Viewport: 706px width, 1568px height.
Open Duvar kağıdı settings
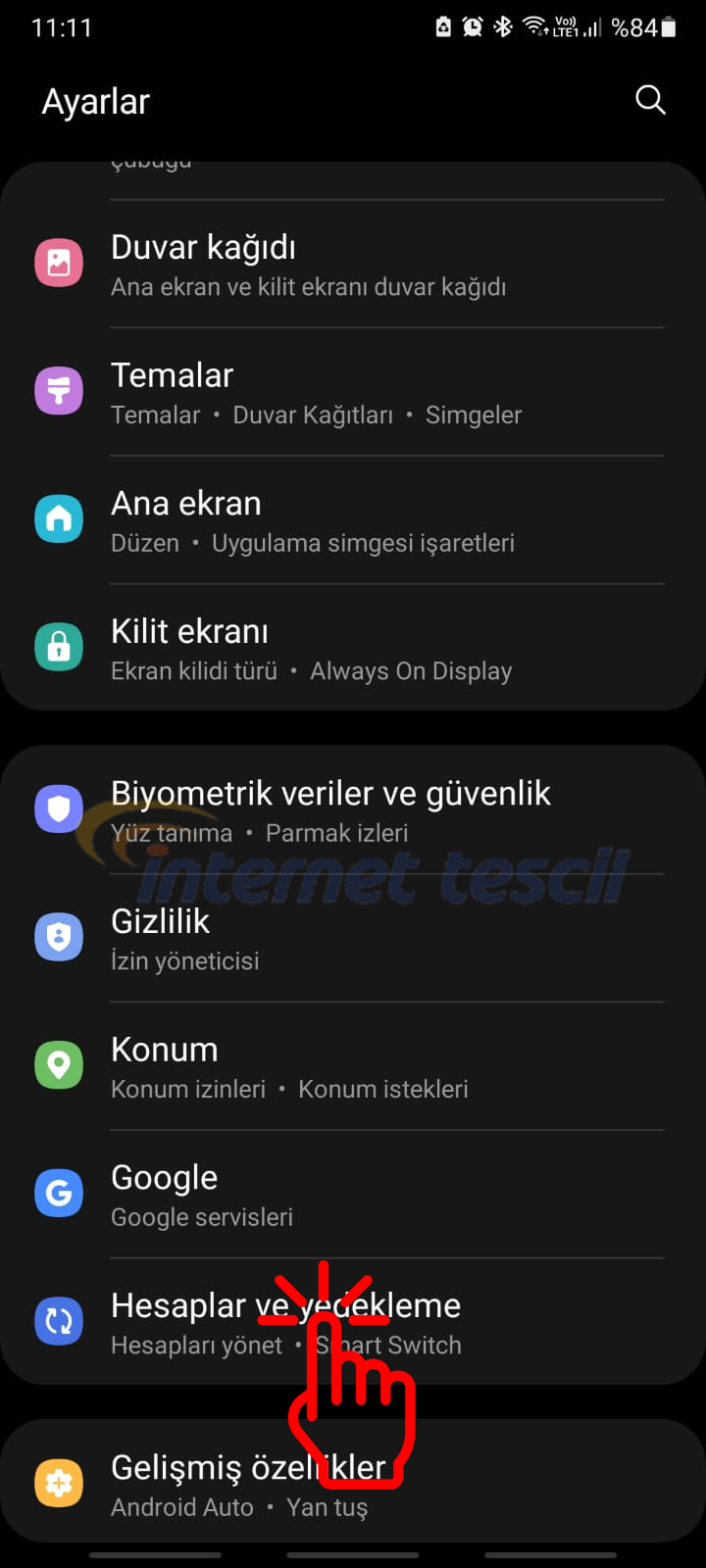(353, 265)
